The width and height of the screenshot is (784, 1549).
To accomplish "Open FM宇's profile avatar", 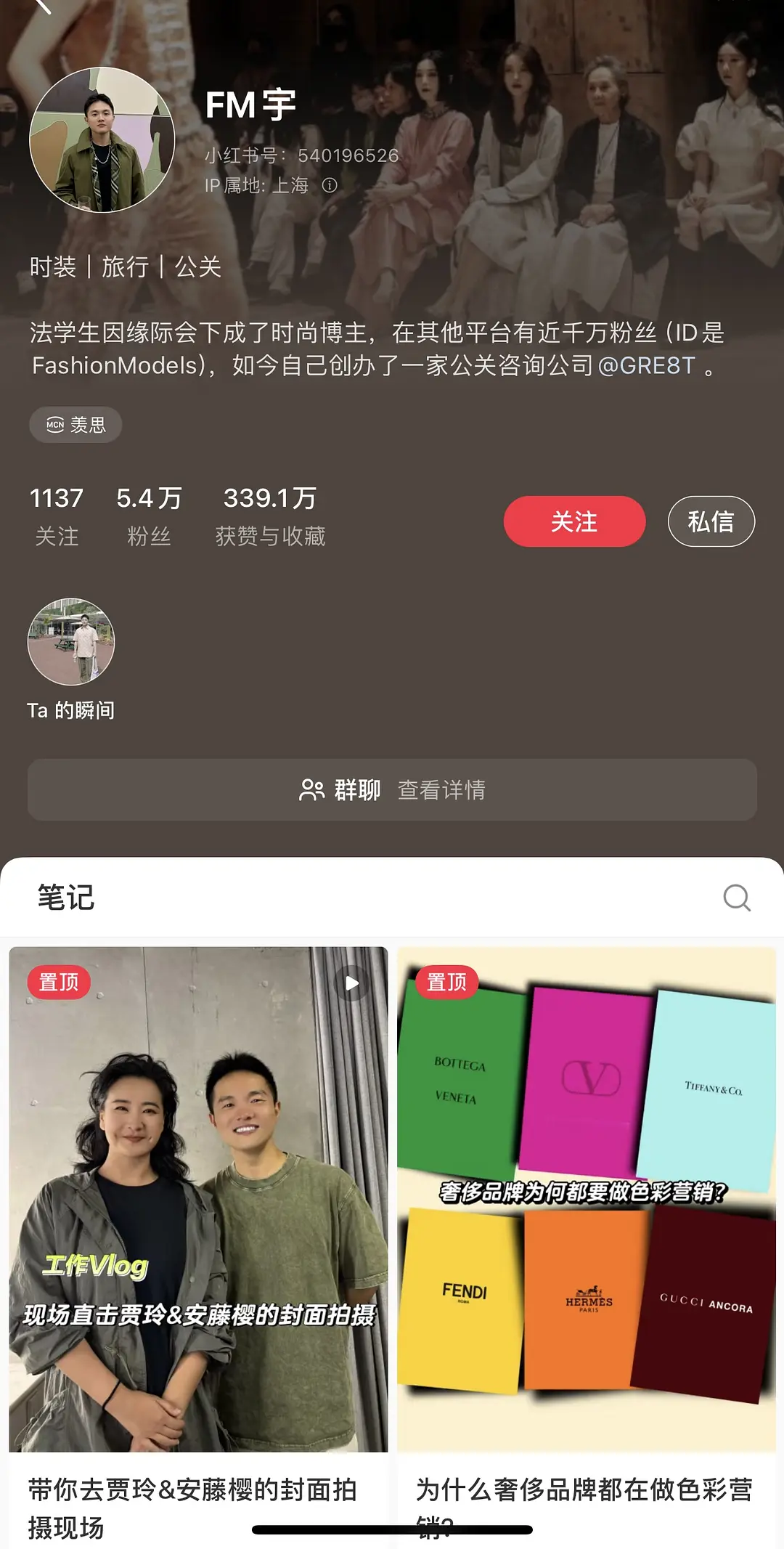I will coord(102,140).
